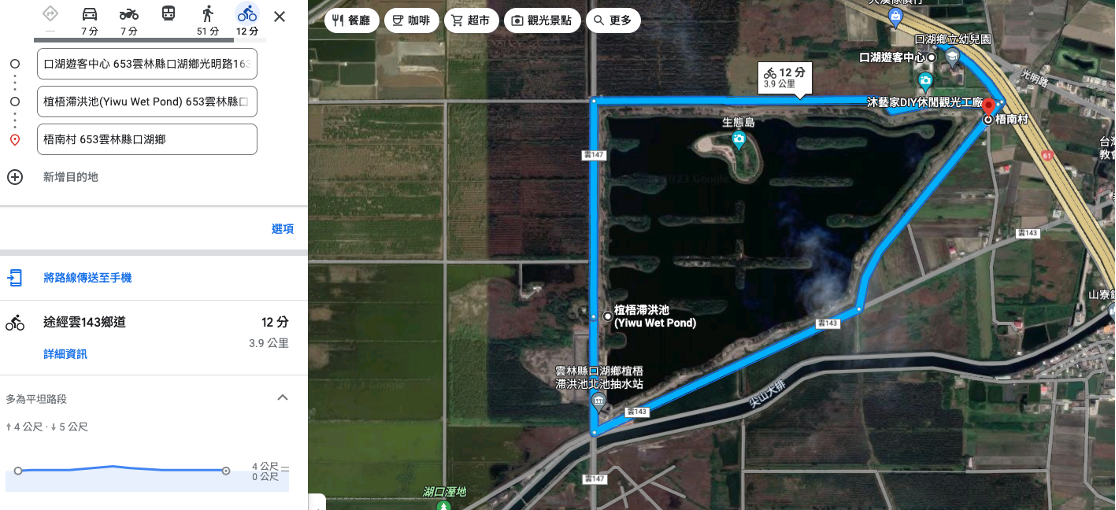Select the public transit mode
The height and width of the screenshot is (510, 1116).
coord(168,17)
